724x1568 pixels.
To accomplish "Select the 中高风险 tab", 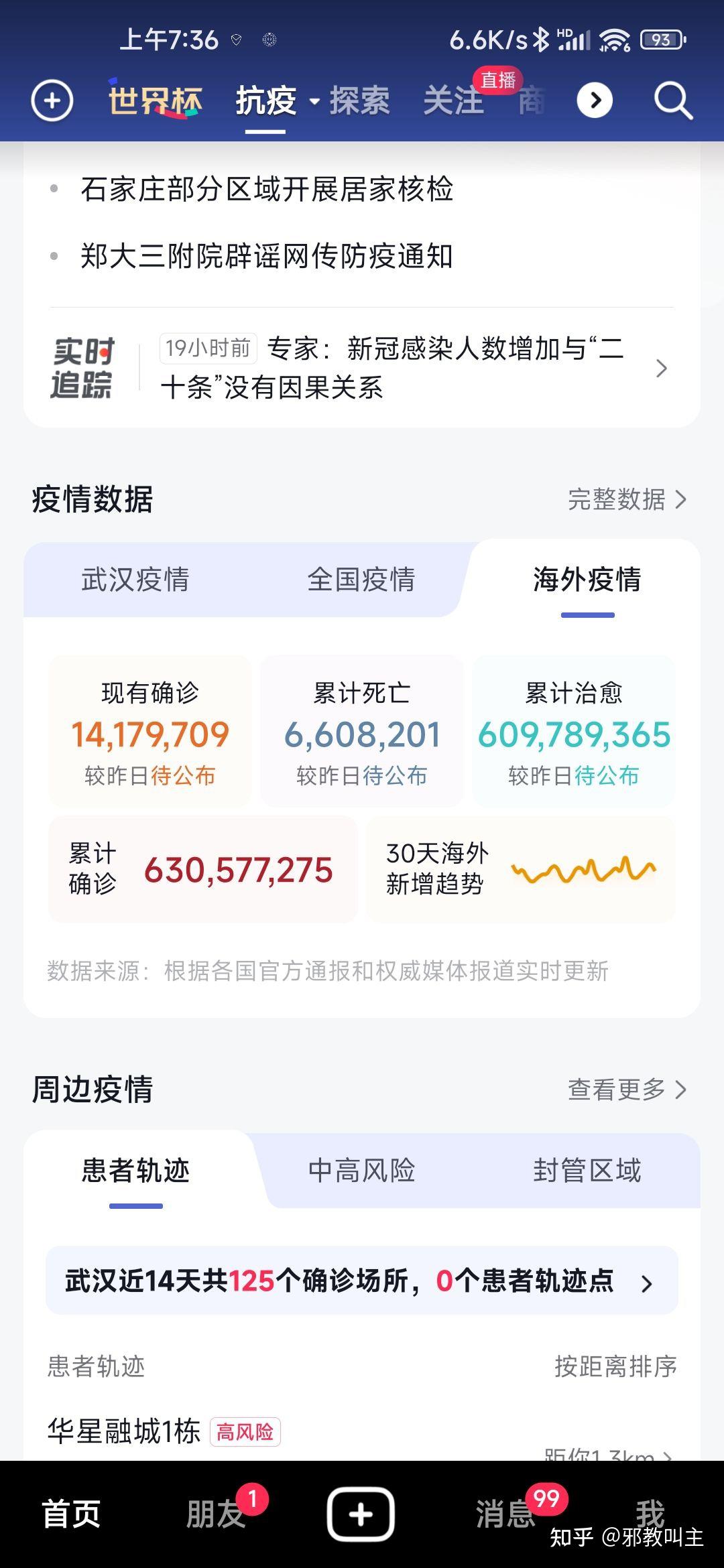I will (362, 1171).
